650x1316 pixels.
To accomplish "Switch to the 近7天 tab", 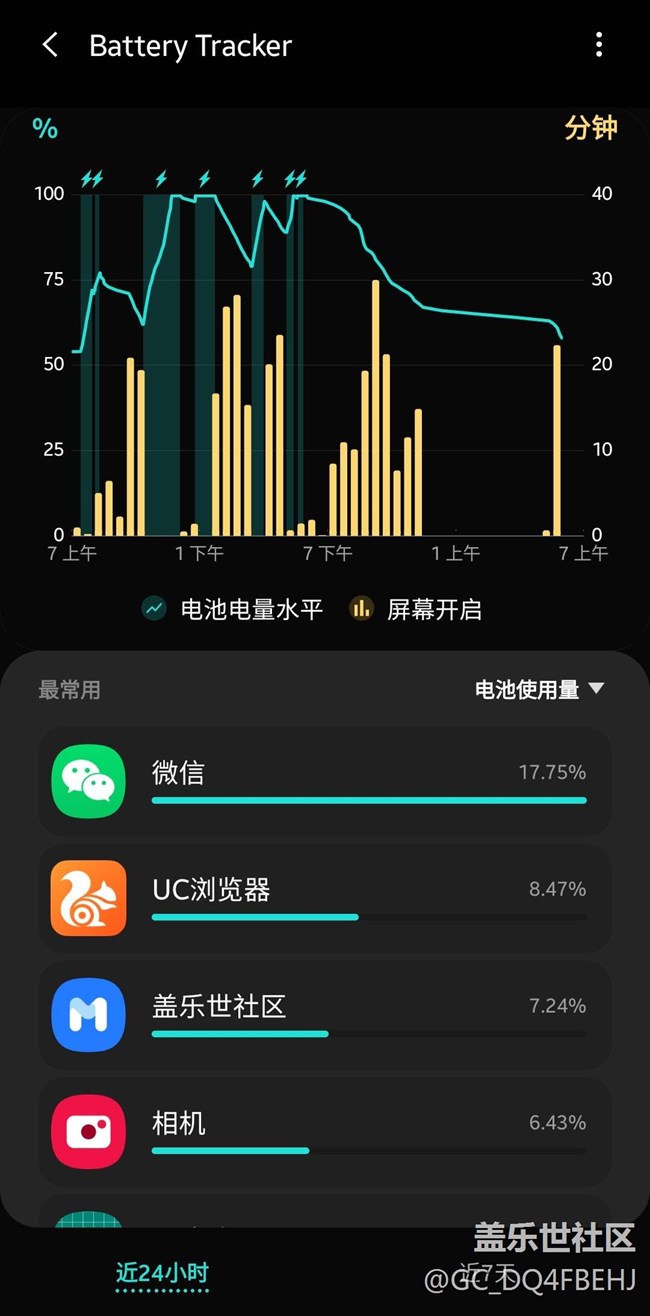I will click(x=487, y=1273).
